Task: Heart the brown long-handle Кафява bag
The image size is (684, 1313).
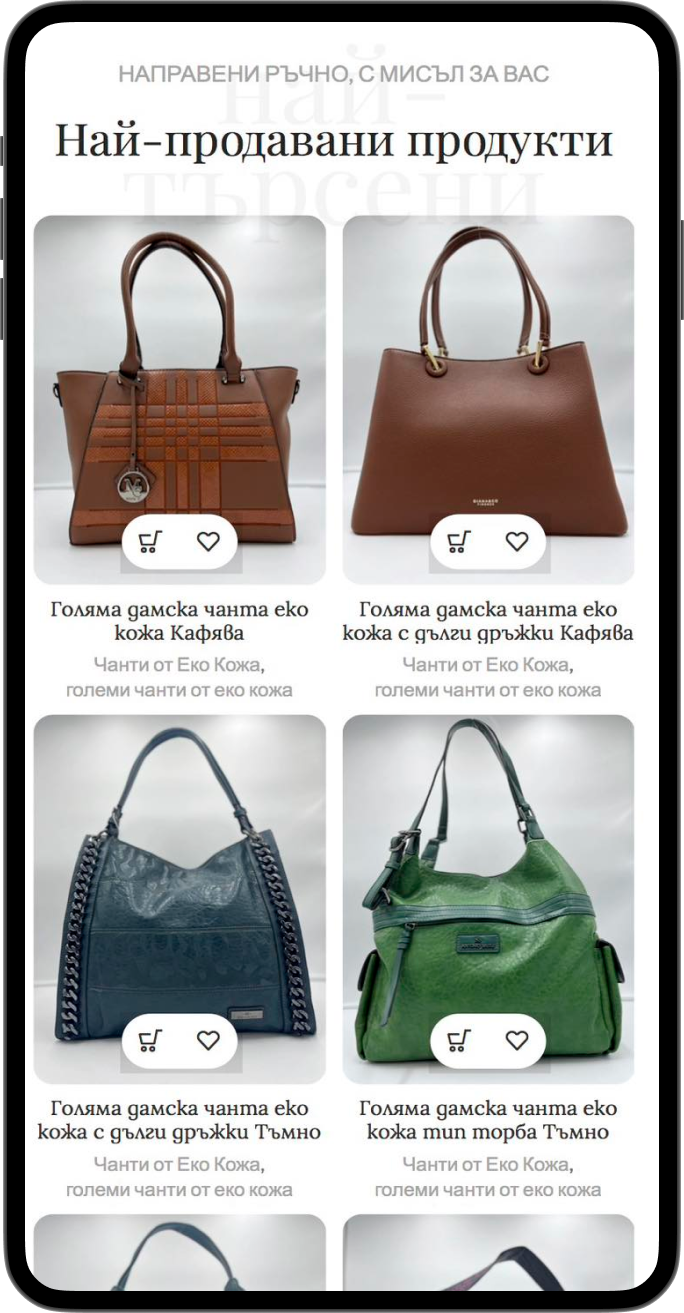Action: point(517,542)
